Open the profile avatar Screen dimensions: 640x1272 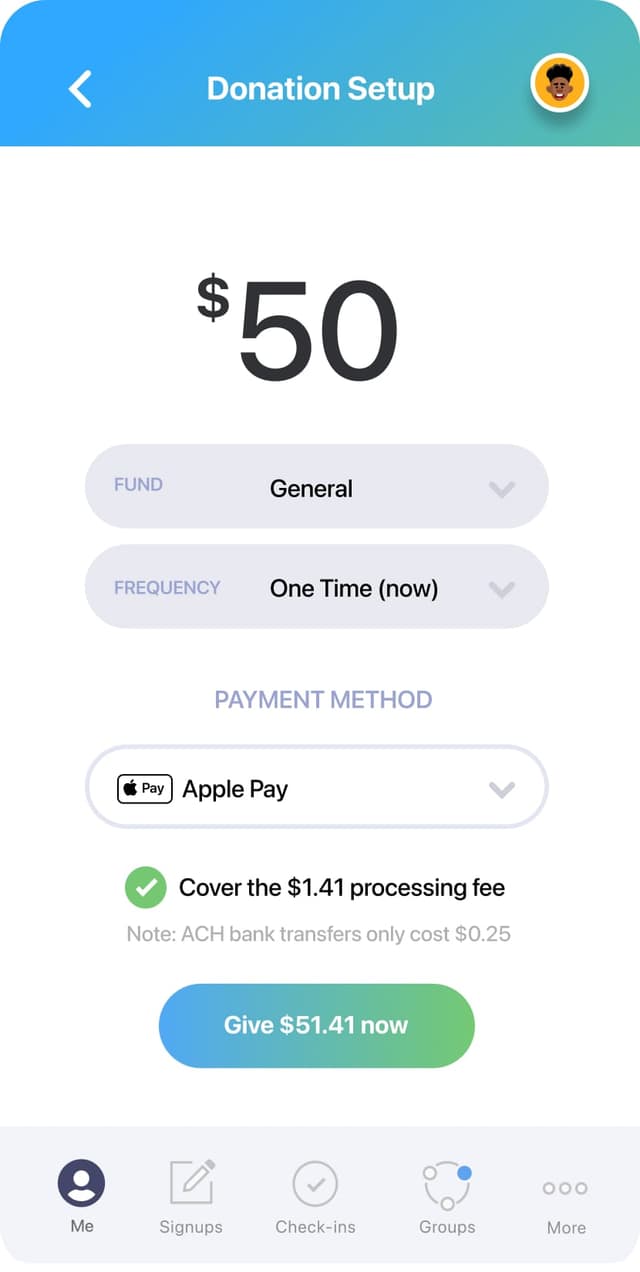pos(559,83)
